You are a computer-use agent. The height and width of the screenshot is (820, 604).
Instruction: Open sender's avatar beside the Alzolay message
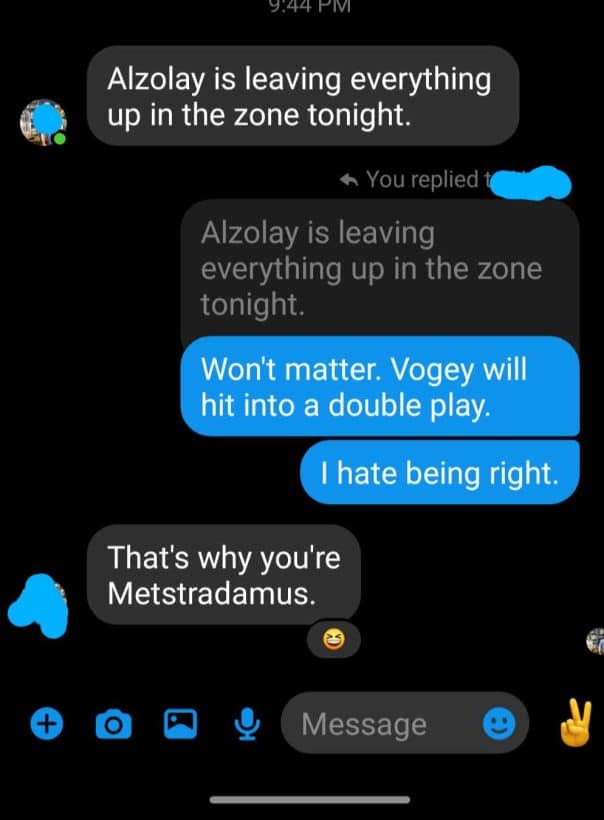[x=44, y=122]
